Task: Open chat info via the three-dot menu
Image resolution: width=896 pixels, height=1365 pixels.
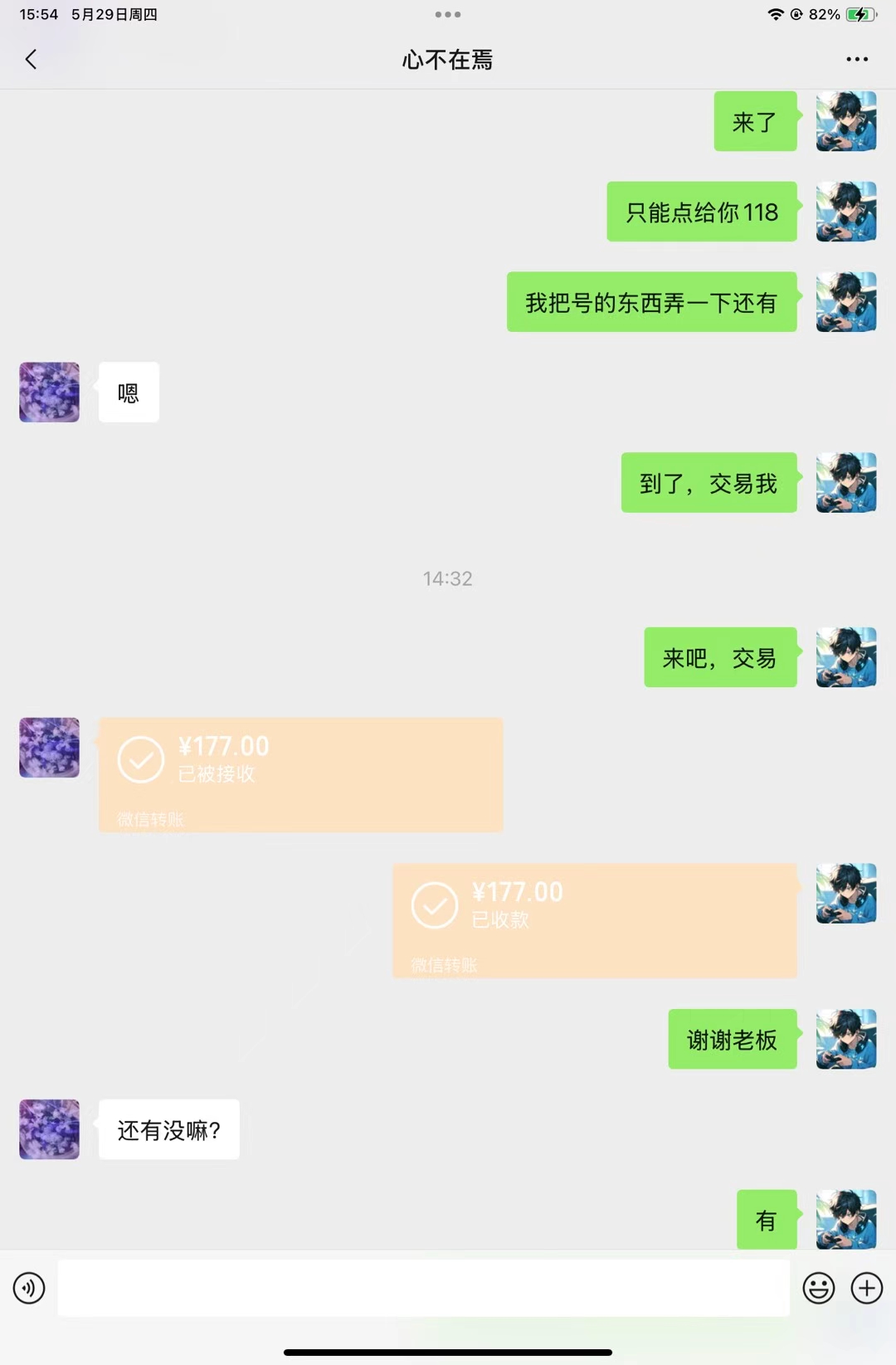Action: [x=857, y=59]
